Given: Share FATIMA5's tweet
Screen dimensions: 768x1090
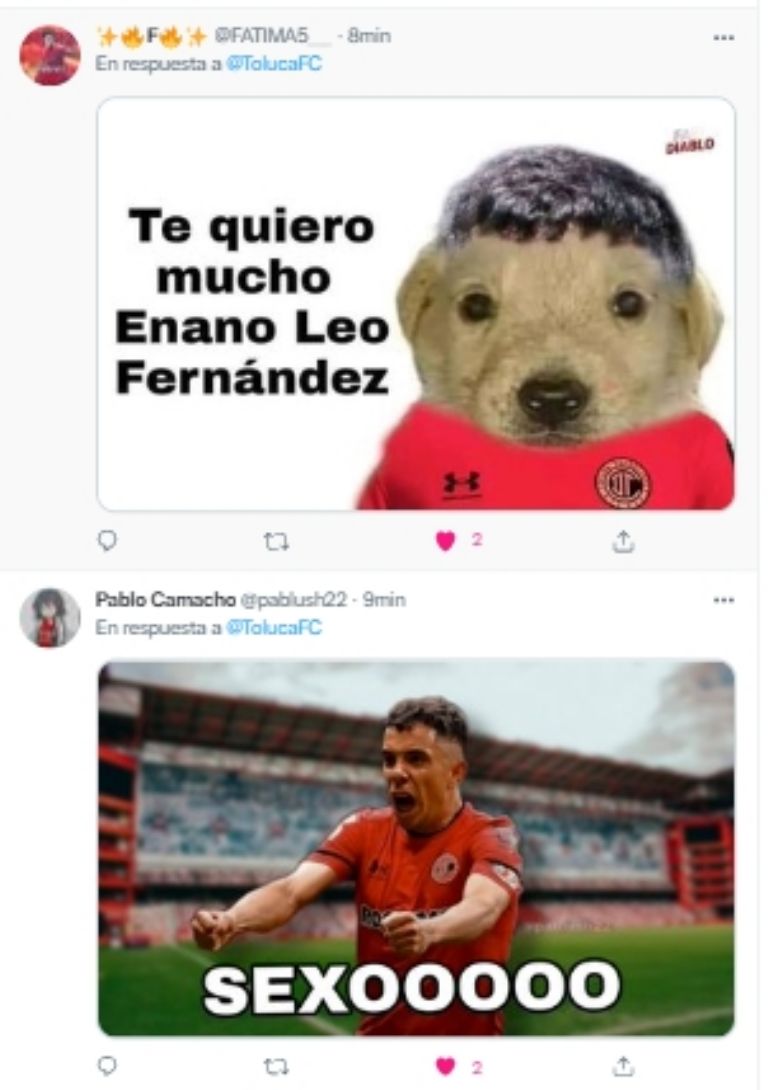Looking at the screenshot, I should click(x=623, y=540).
